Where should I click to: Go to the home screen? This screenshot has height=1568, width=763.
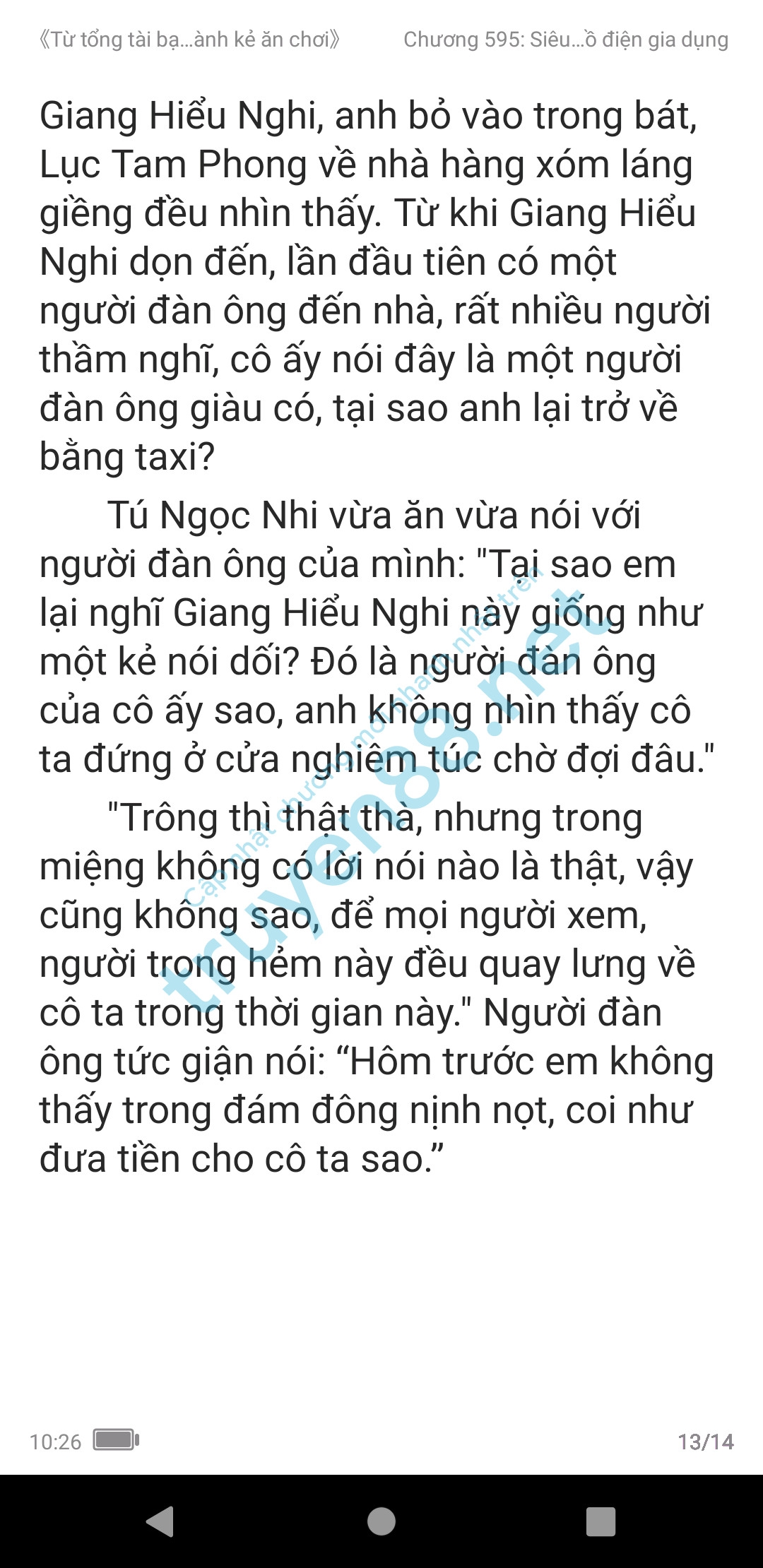coord(381,1521)
